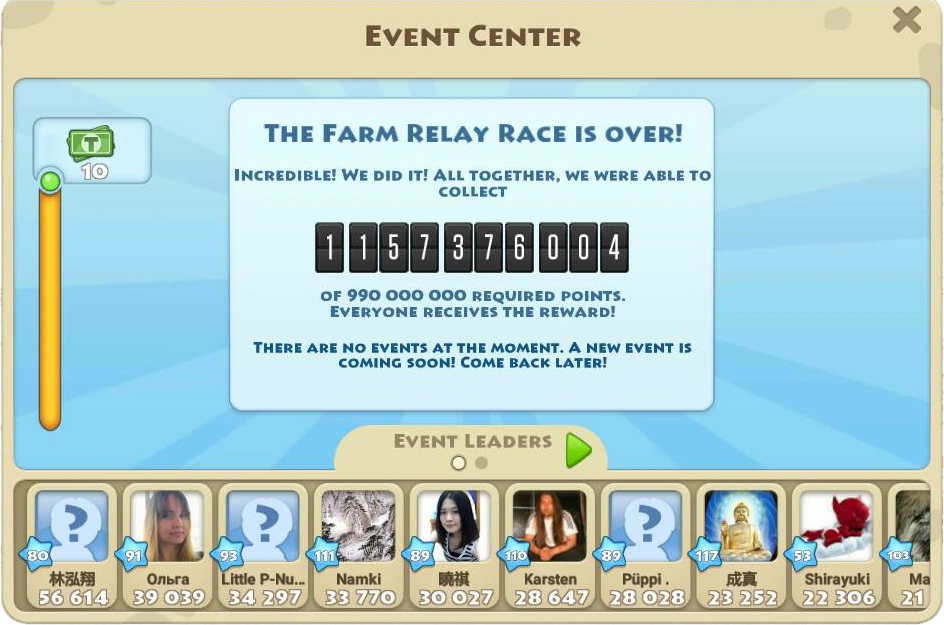Select the second page indicator dot
This screenshot has height=625, width=944.
(481, 463)
